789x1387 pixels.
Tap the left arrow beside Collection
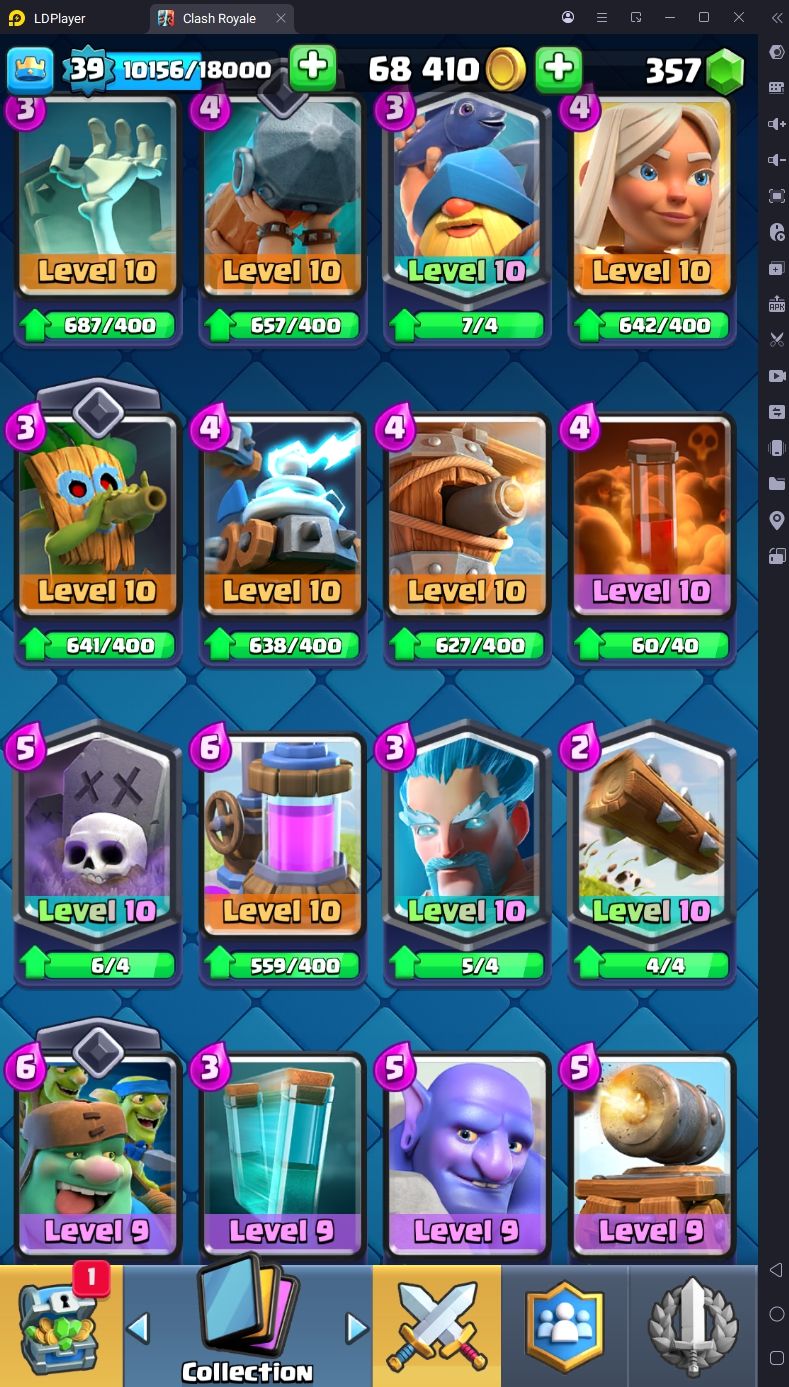tap(139, 1327)
